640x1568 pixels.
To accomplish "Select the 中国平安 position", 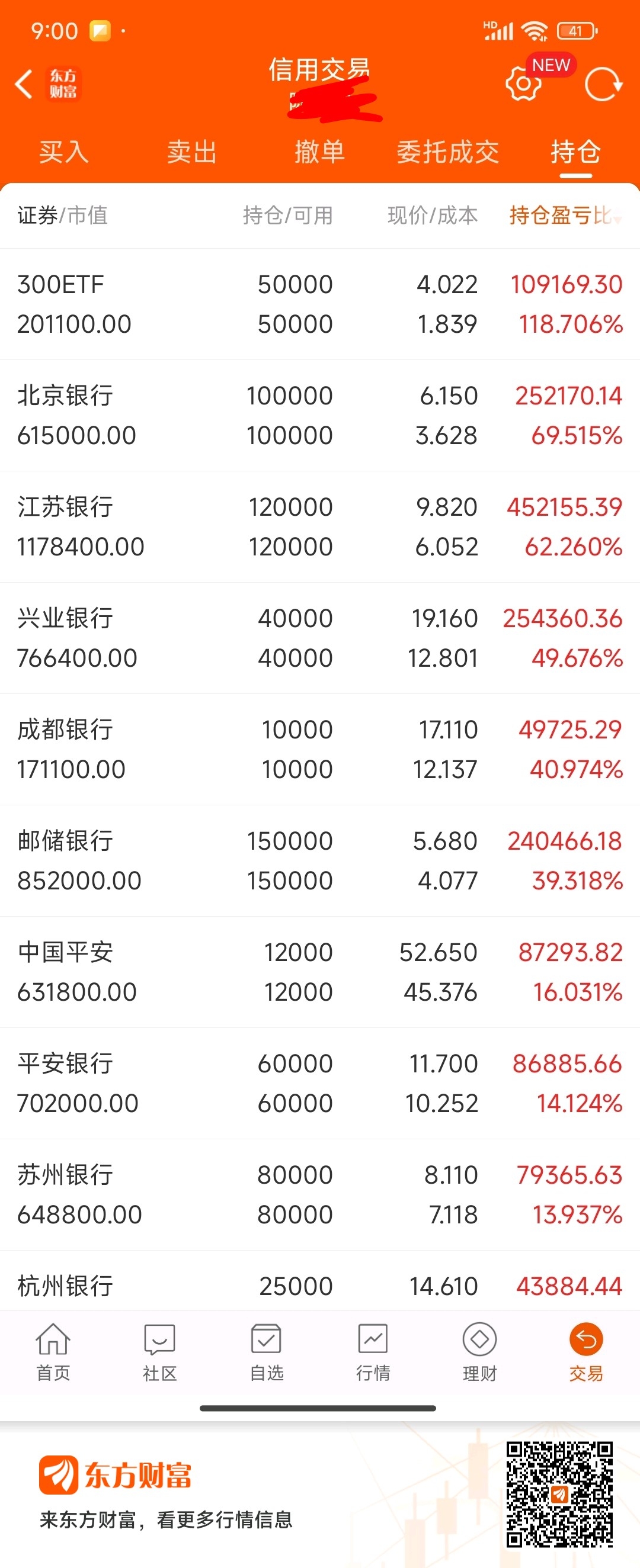I will point(319,973).
